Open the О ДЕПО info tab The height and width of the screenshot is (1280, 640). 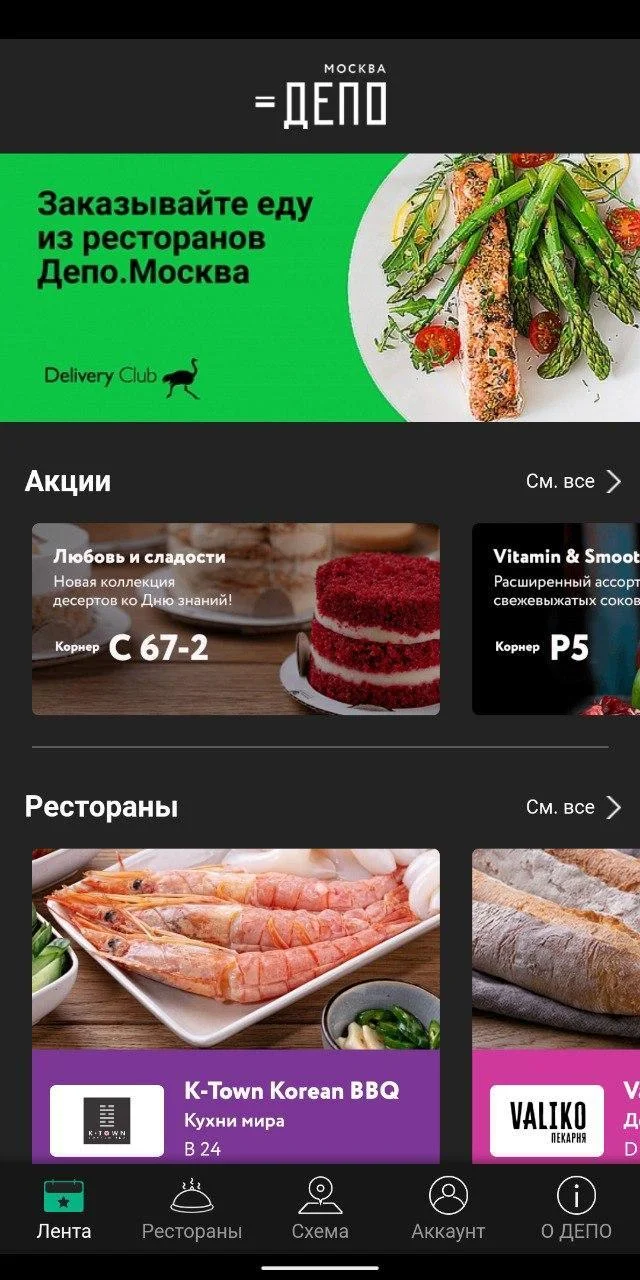pos(576,1210)
